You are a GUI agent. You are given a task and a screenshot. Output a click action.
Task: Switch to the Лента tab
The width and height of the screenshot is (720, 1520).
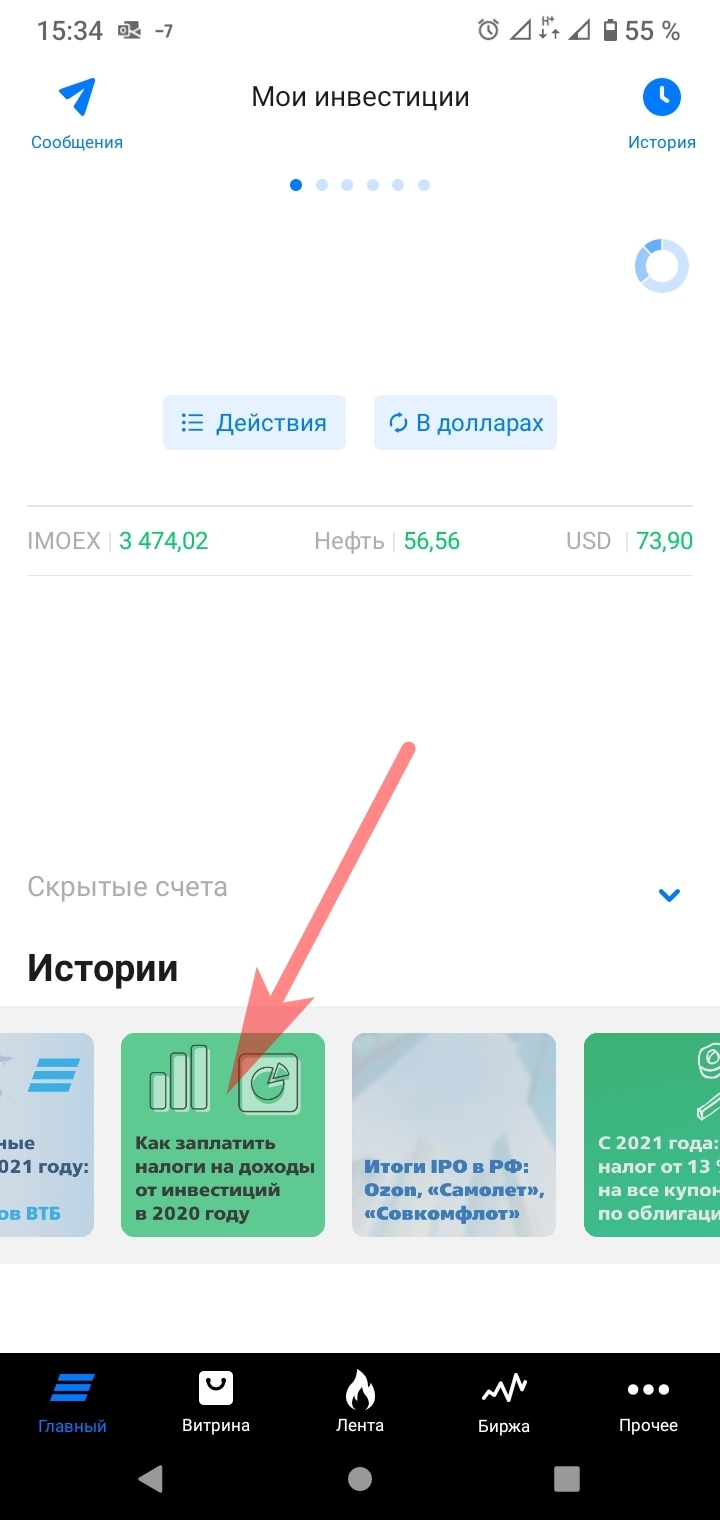(360, 1403)
